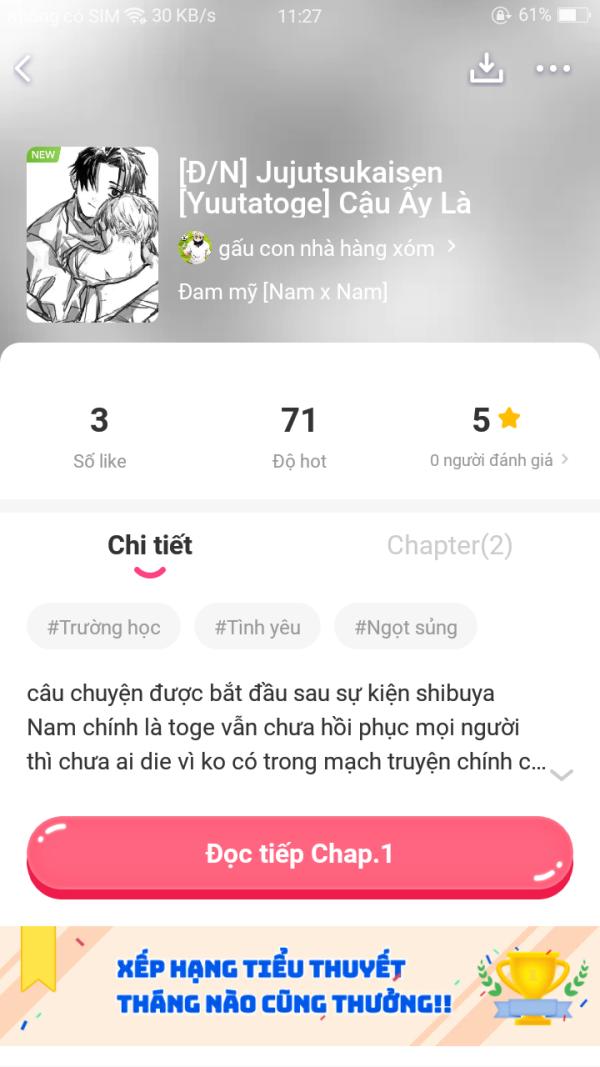Open the #Tình yêu tag

(x=257, y=627)
